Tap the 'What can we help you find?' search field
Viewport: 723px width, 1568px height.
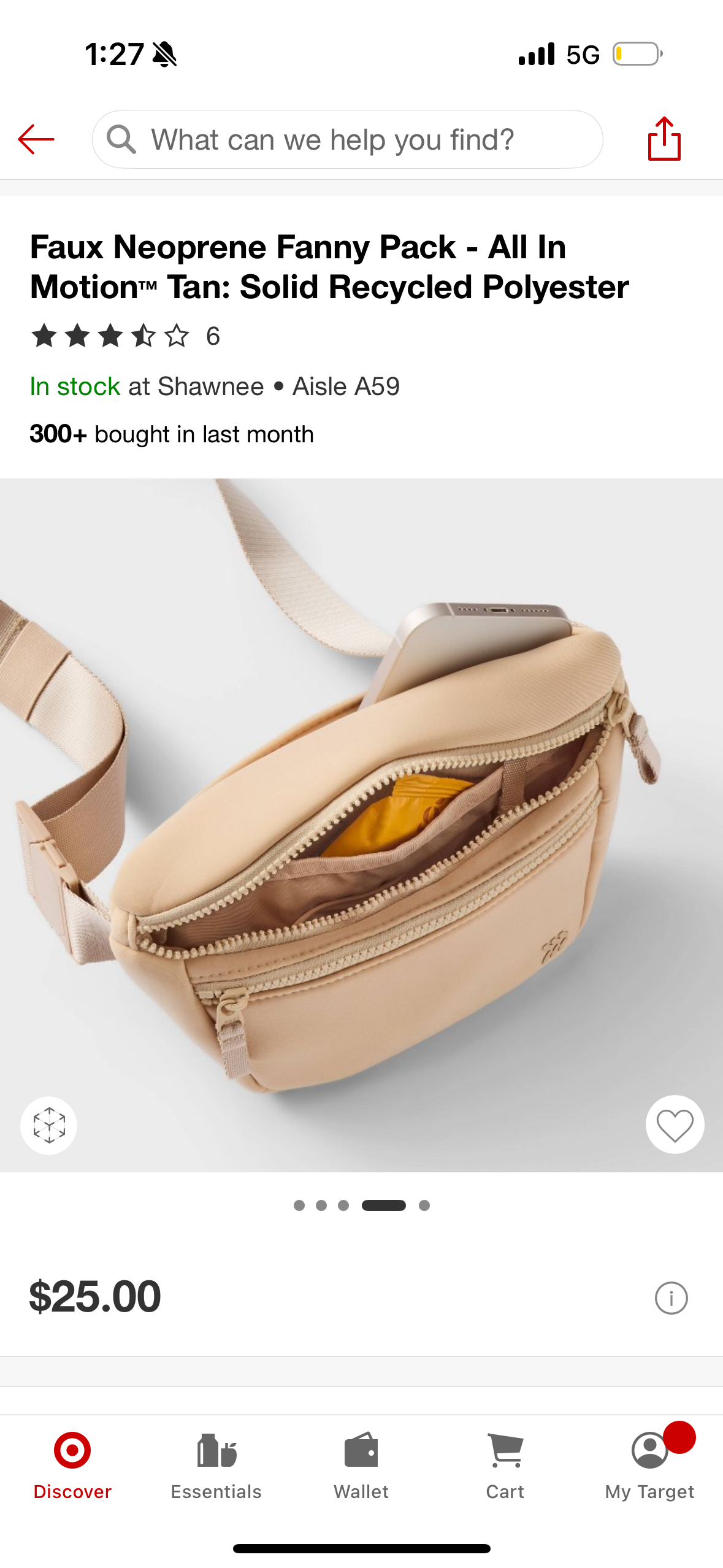347,139
